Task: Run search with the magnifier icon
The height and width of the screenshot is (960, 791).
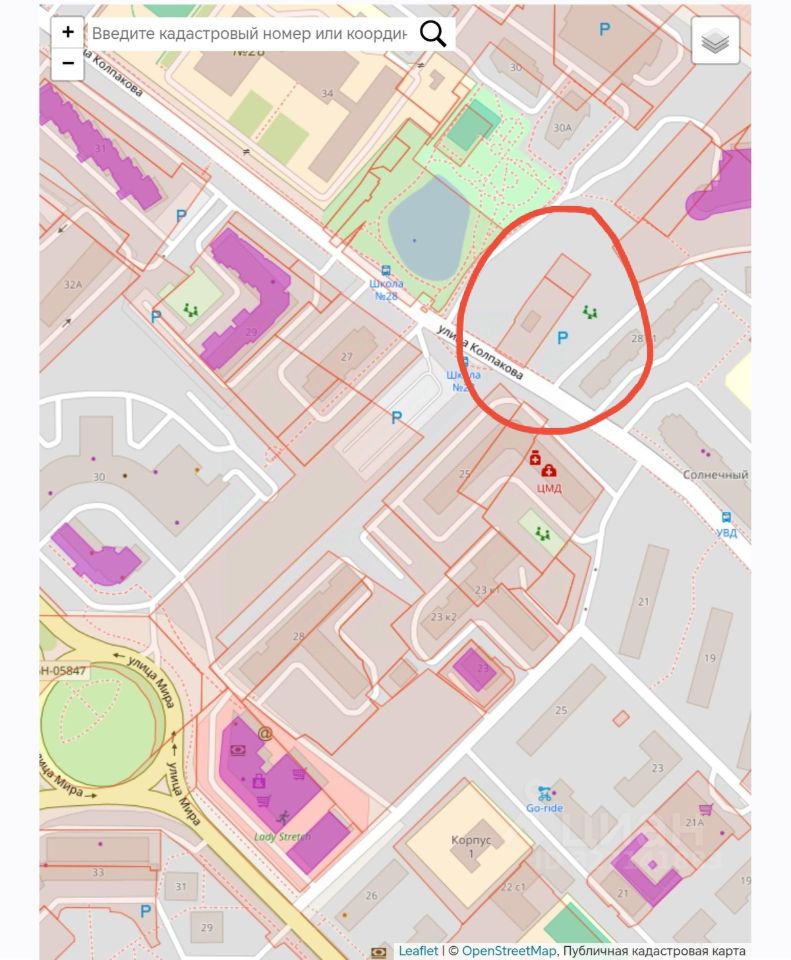Action: click(432, 33)
